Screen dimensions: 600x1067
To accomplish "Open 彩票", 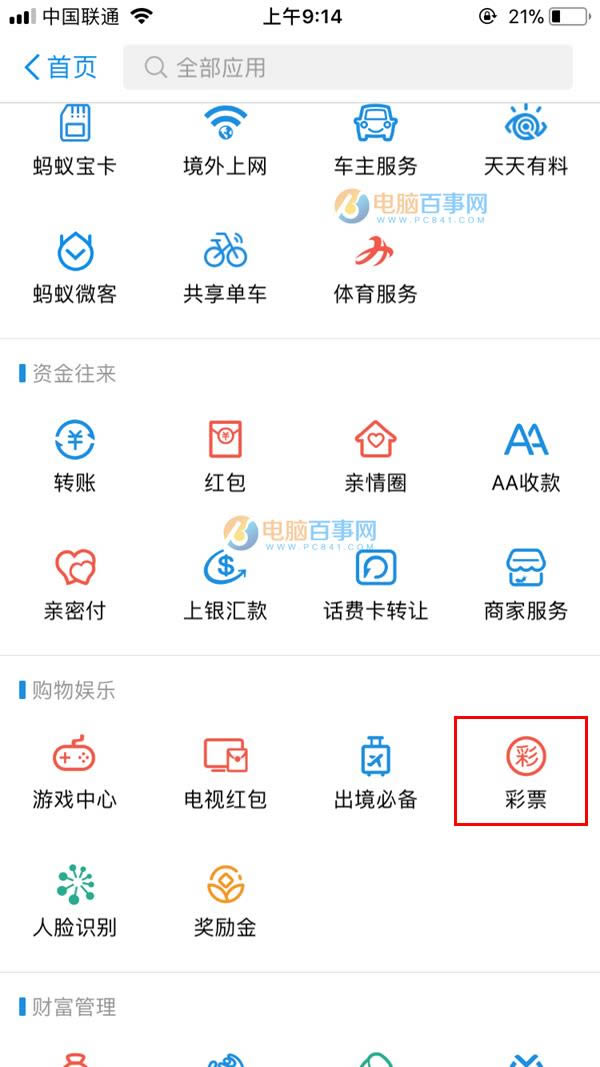I will pos(525,773).
